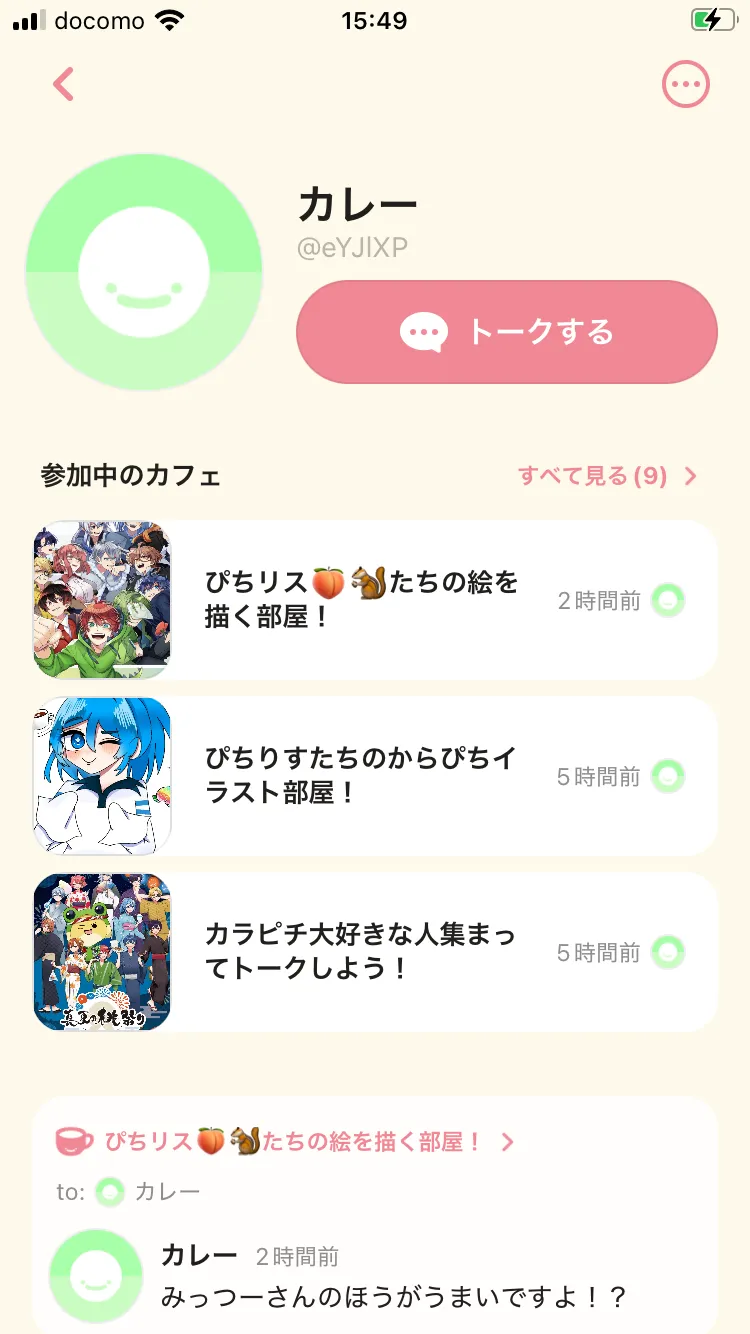Open the post みっつーさんのほうがうまいですよ！？
Screen dimensions: 750x1334
click(x=394, y=1297)
